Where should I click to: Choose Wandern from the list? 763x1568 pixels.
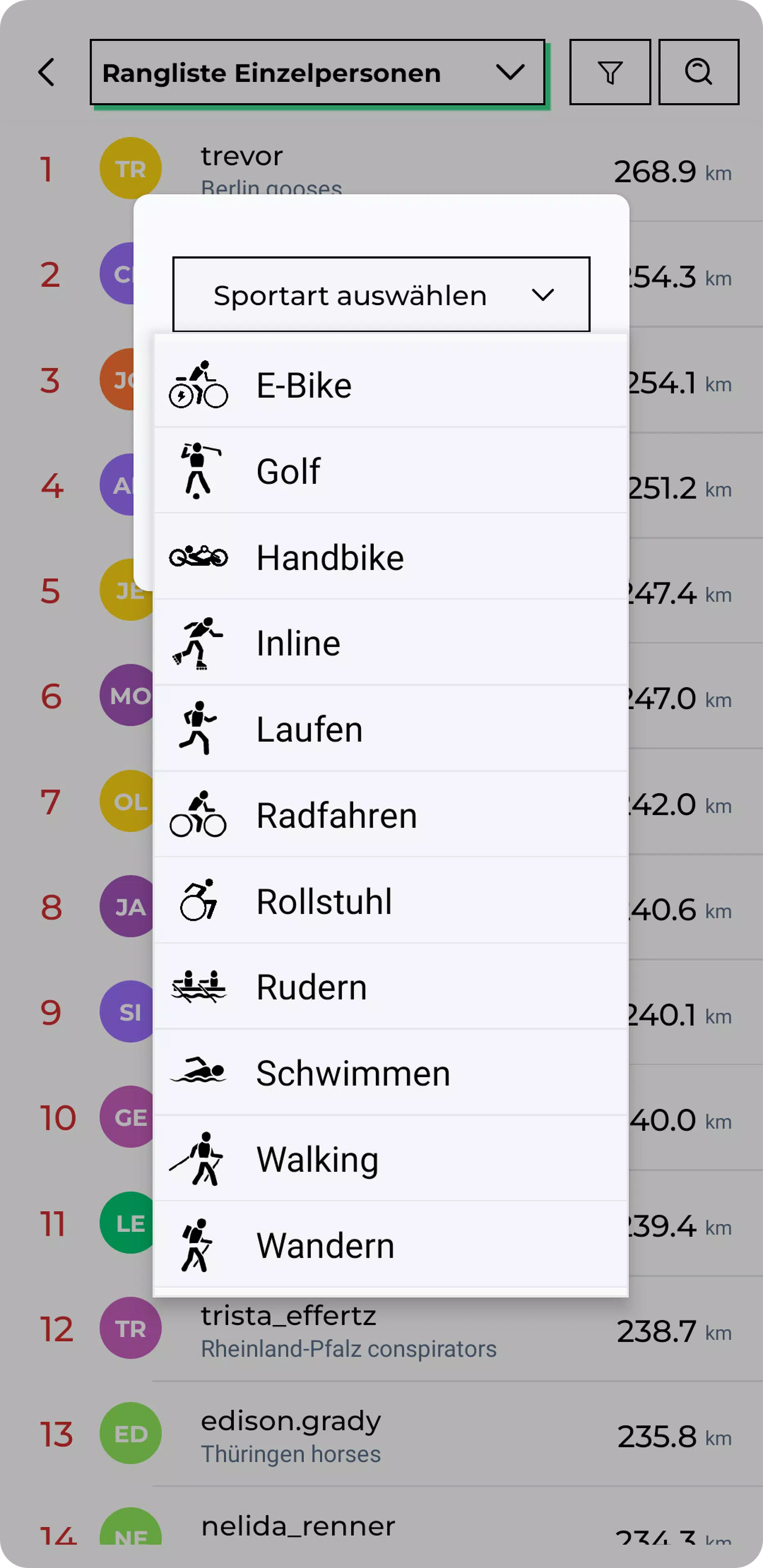[x=390, y=1244]
